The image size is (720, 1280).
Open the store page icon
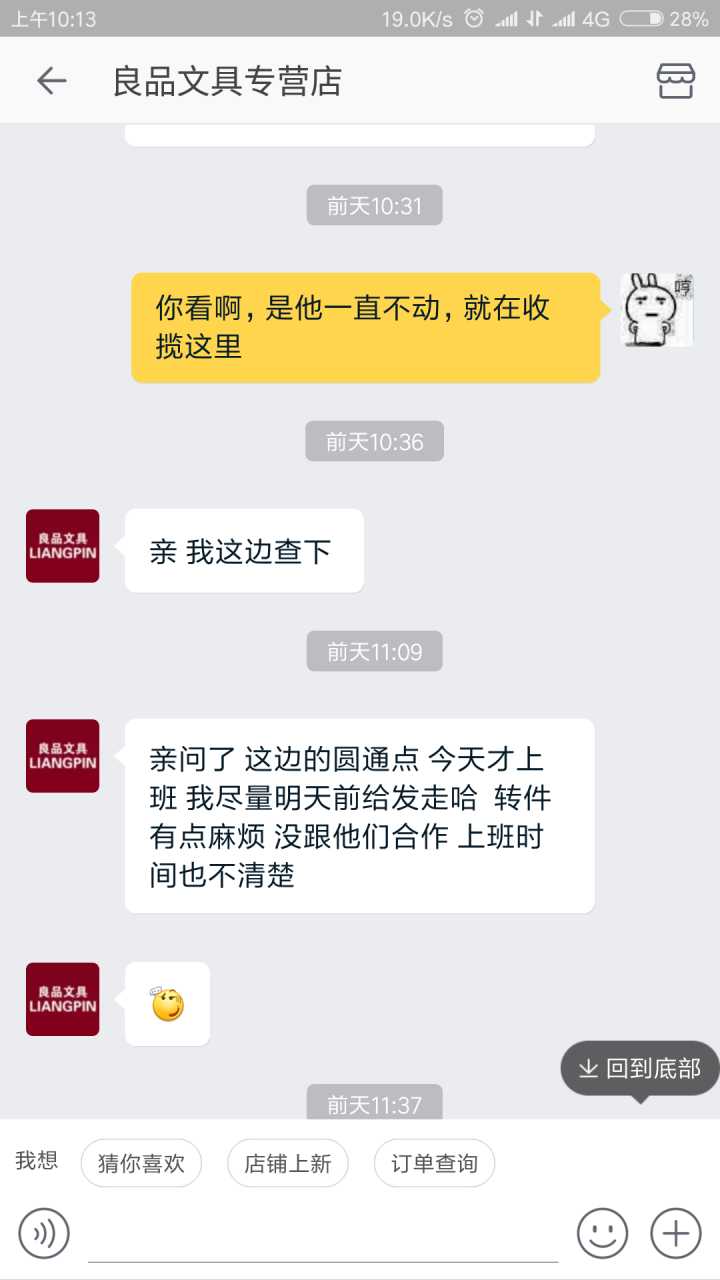tap(675, 81)
